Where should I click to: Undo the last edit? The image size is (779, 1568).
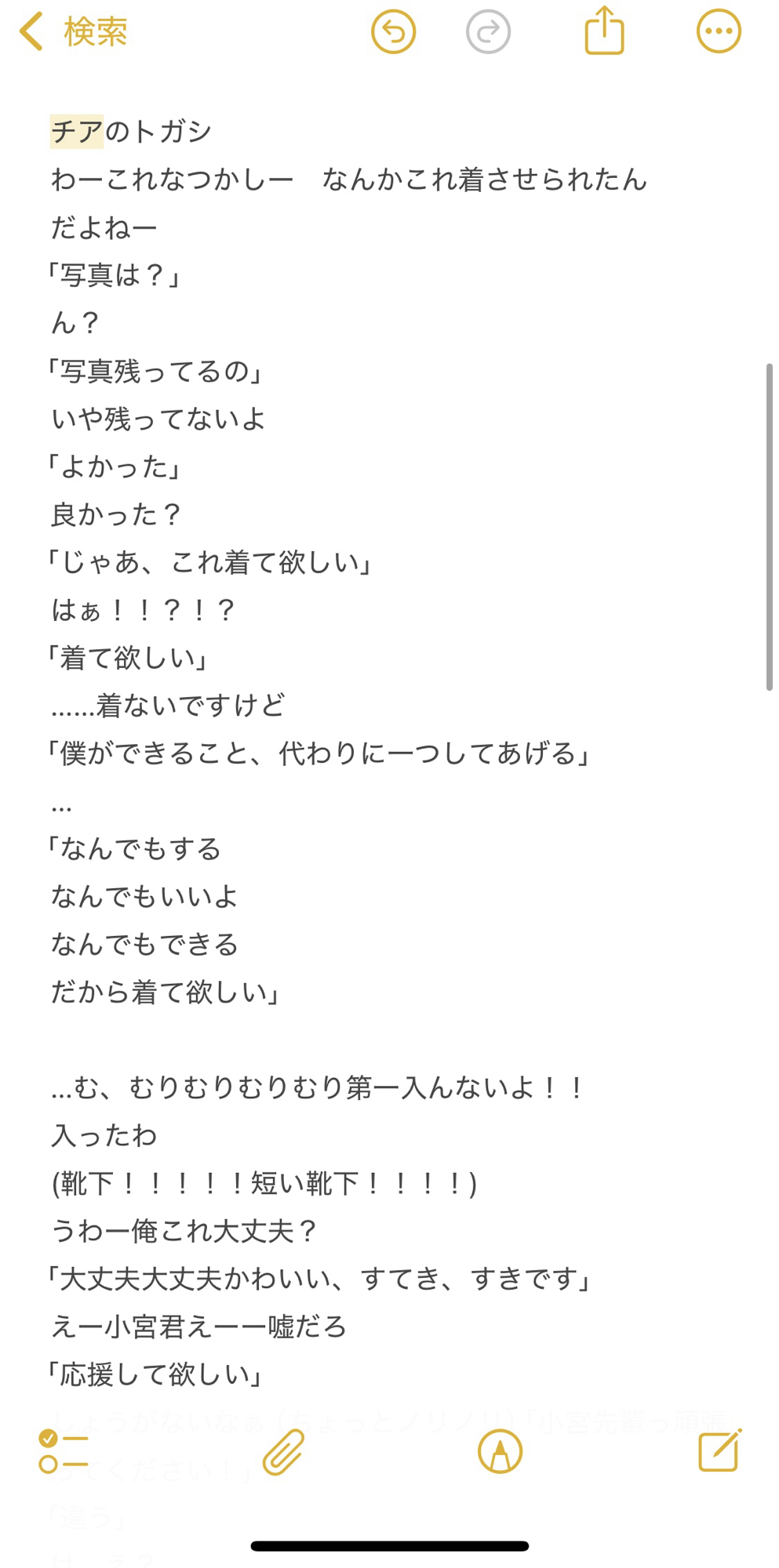[x=393, y=32]
